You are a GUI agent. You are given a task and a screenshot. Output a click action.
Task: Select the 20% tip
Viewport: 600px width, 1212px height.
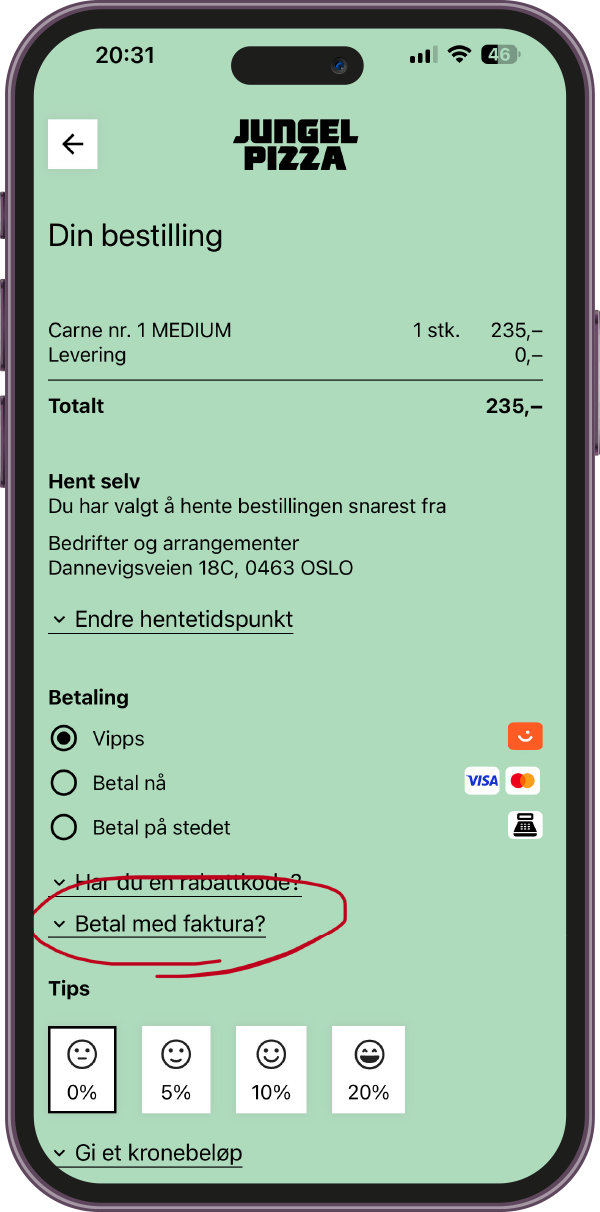pos(368,1070)
